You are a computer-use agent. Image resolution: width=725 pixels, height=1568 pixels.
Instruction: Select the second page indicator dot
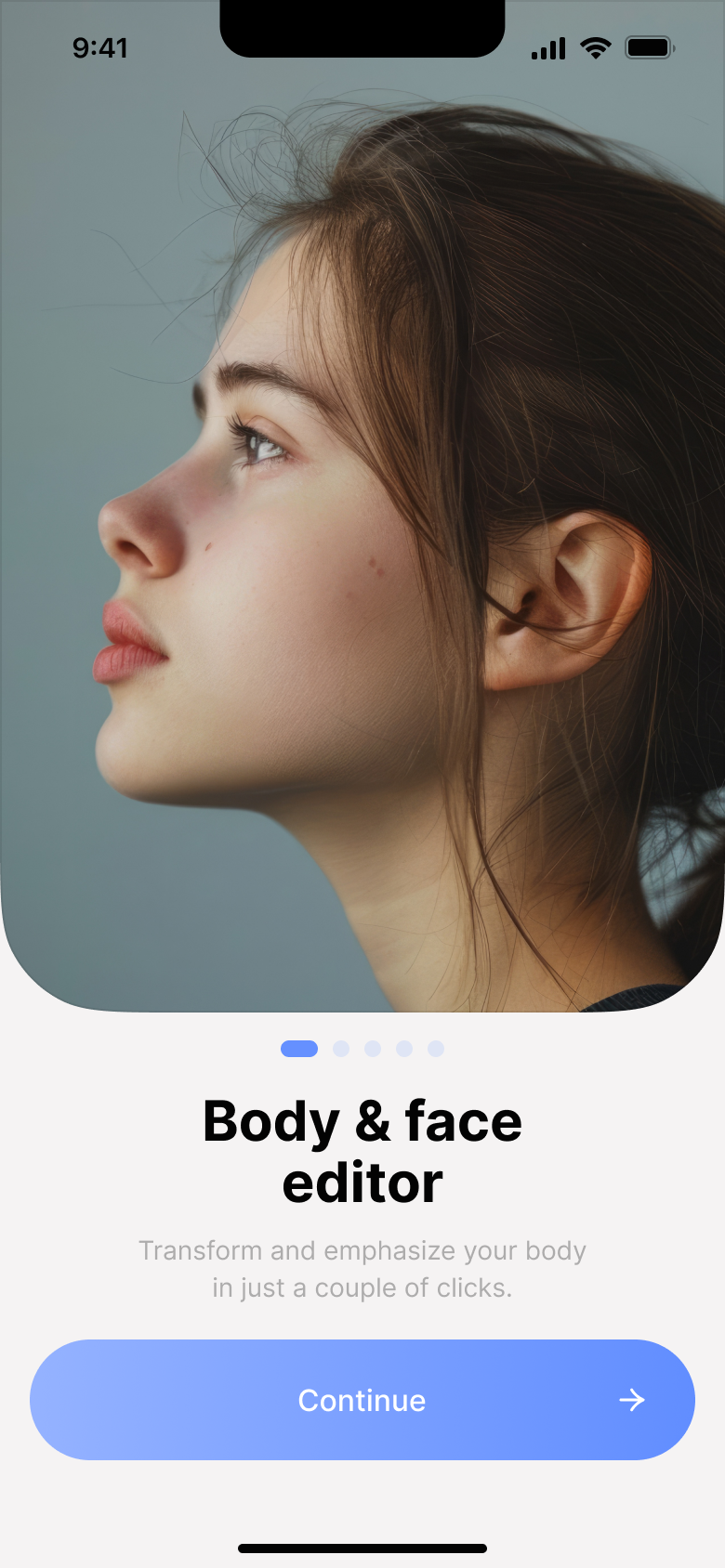(x=341, y=1049)
